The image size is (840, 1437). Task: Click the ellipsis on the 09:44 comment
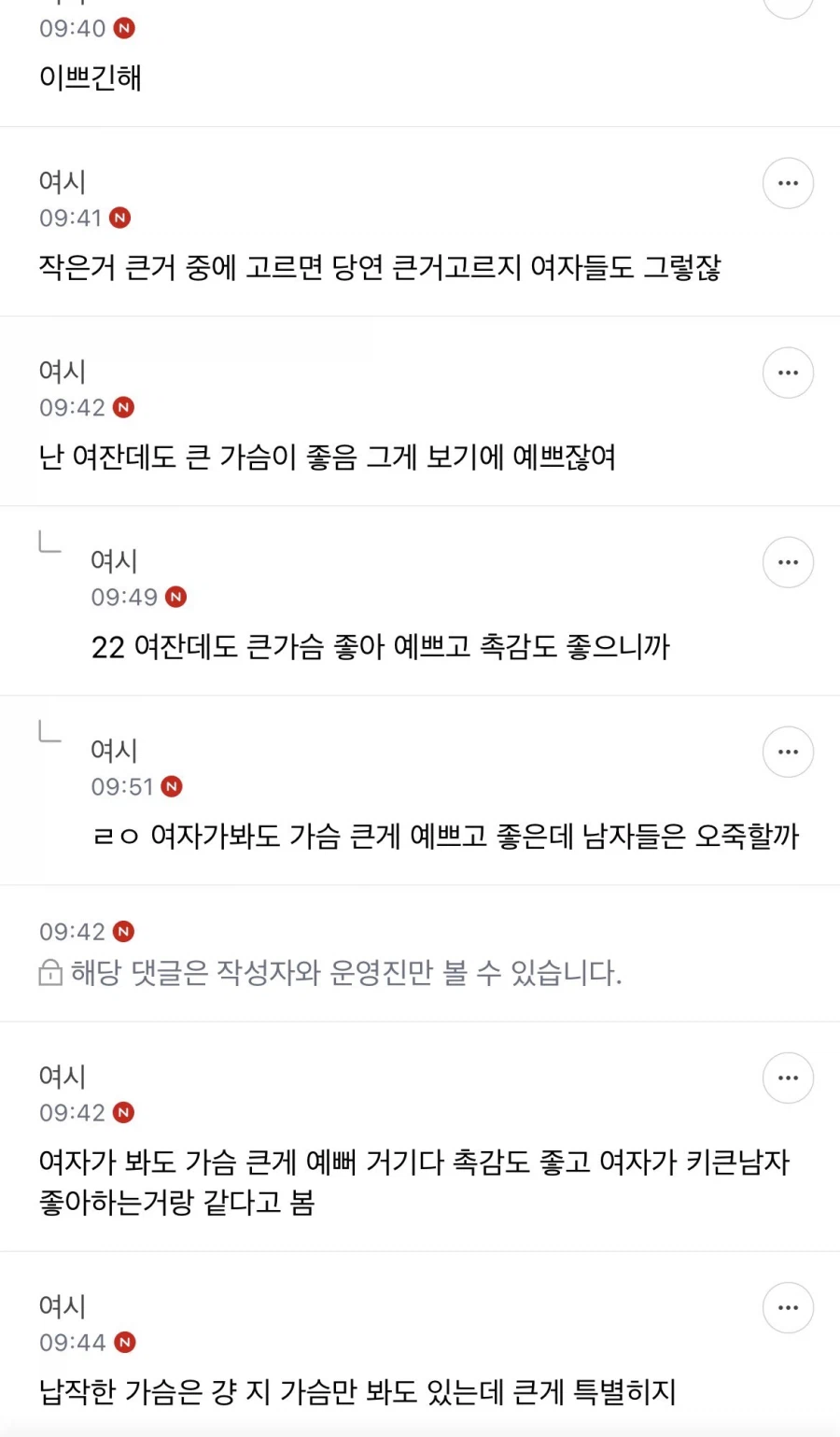789,1307
